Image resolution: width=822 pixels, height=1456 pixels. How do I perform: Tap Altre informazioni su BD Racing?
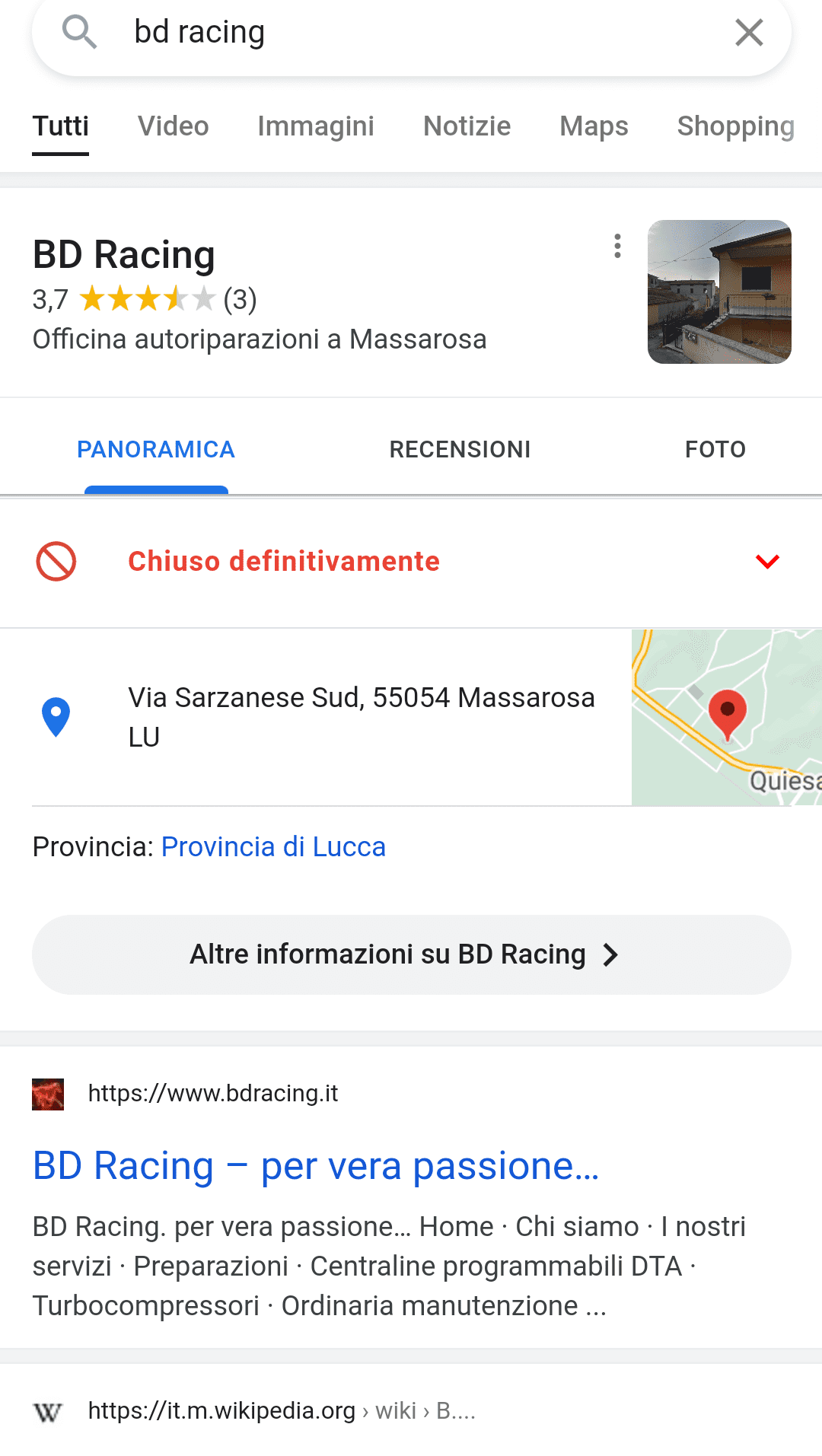coord(411,954)
